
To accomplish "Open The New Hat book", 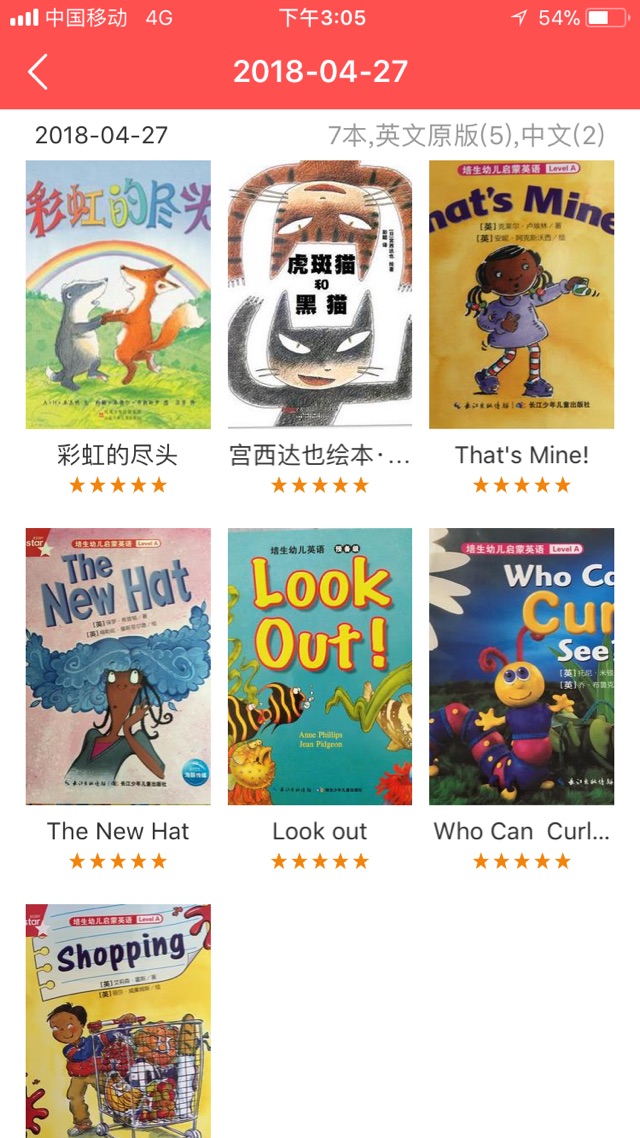I will (x=118, y=667).
